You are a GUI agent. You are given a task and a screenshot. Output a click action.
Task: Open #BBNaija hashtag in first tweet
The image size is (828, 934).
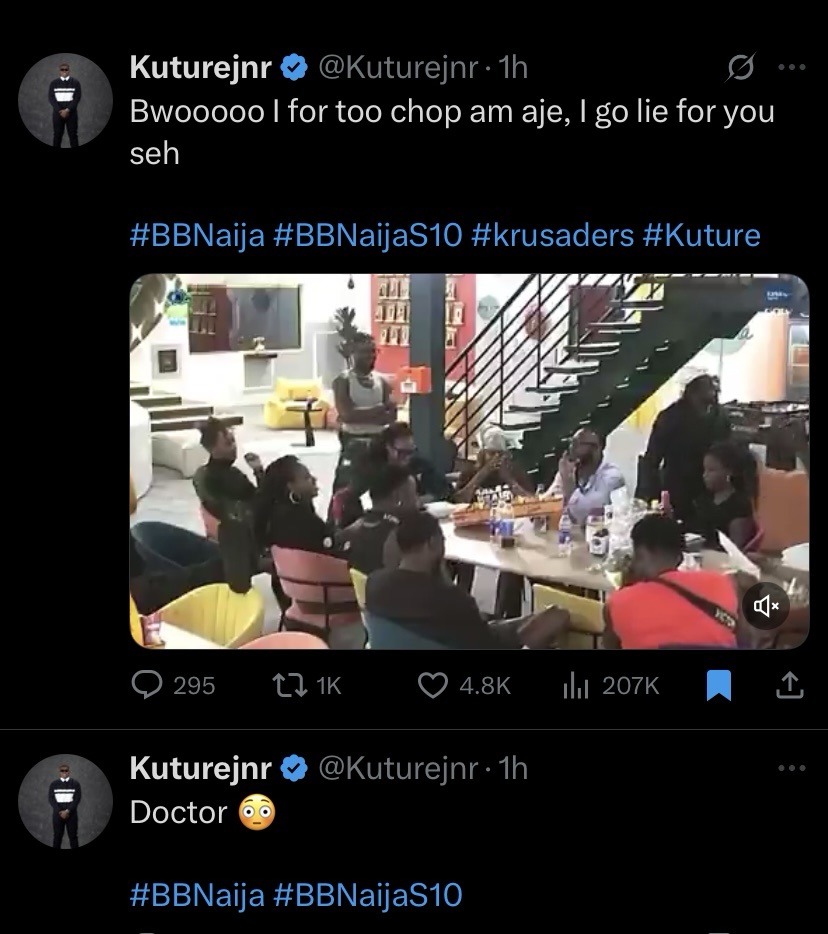pos(197,236)
